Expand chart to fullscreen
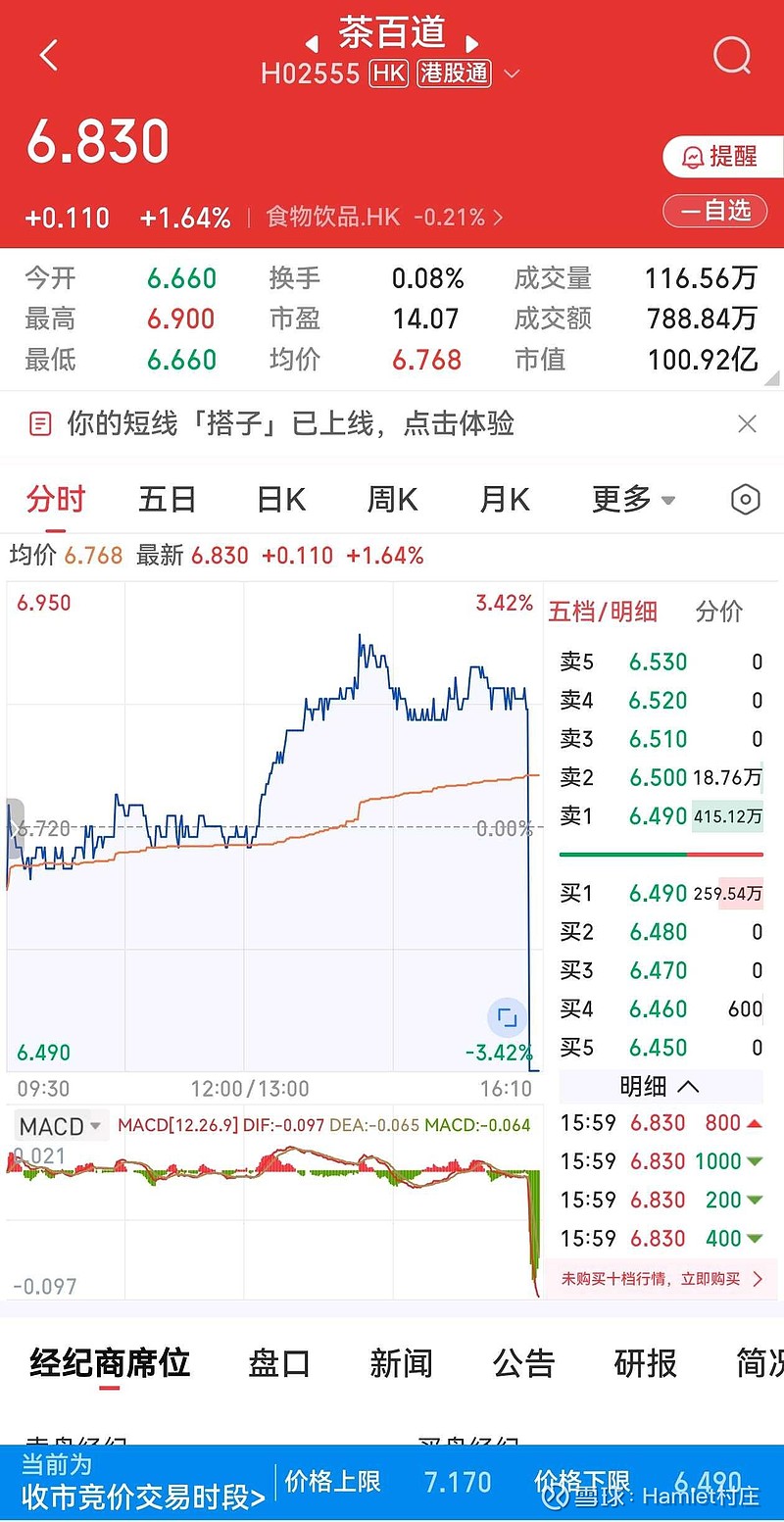 coord(507,1018)
